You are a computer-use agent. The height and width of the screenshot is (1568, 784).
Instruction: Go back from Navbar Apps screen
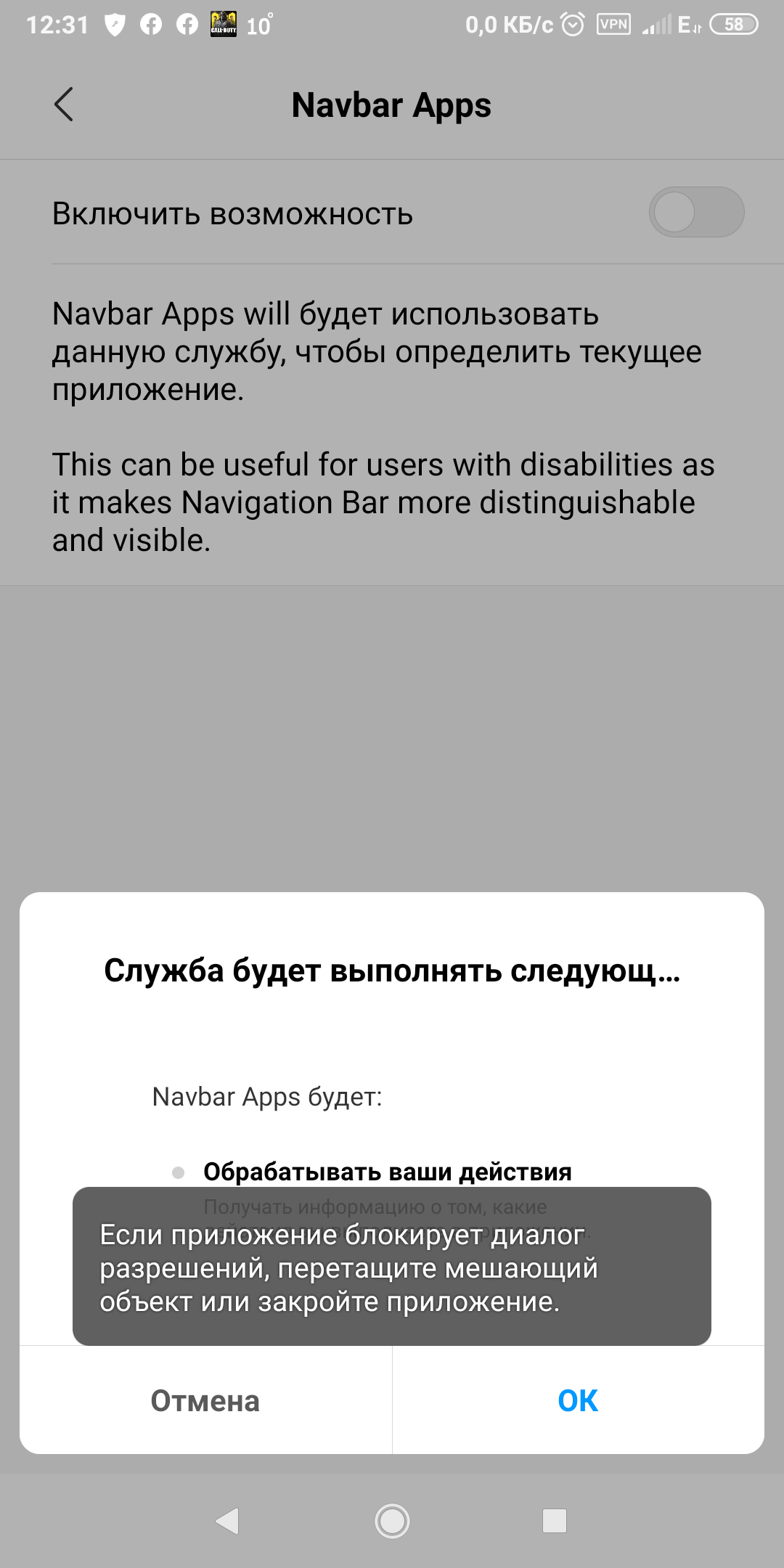(64, 105)
